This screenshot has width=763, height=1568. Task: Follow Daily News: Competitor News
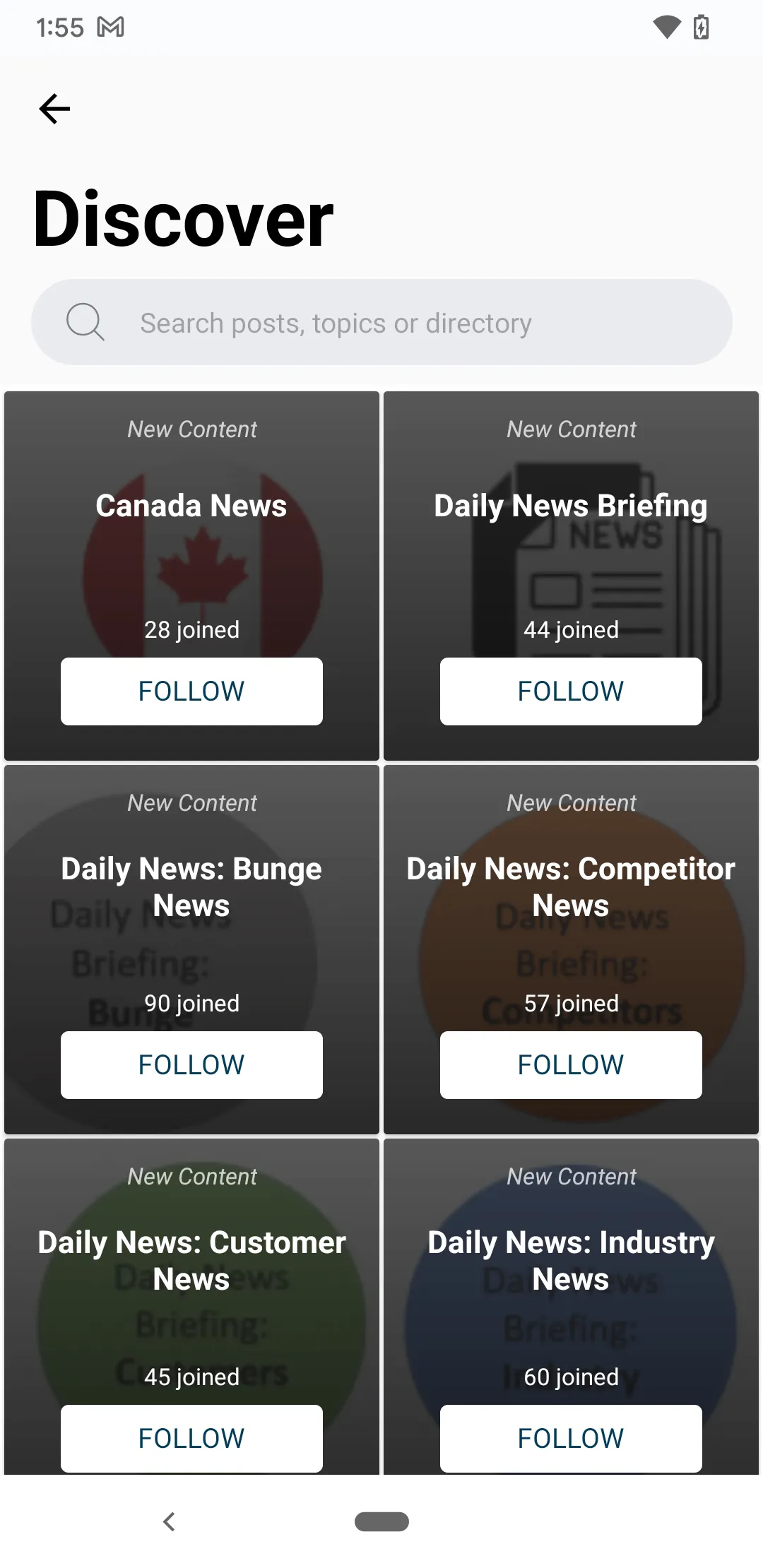570,1064
